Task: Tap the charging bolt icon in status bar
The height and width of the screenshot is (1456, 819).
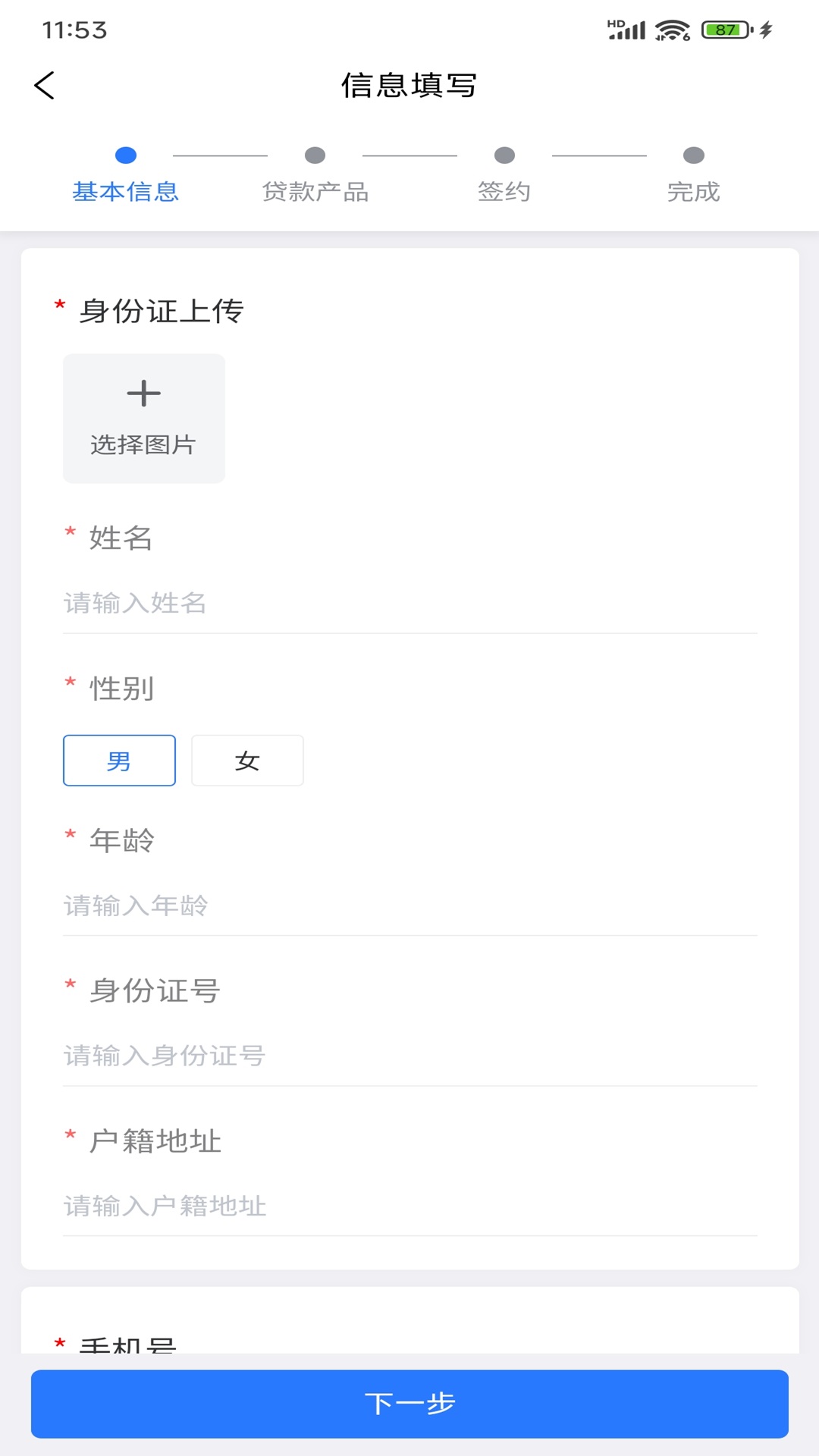Action: pos(764,29)
